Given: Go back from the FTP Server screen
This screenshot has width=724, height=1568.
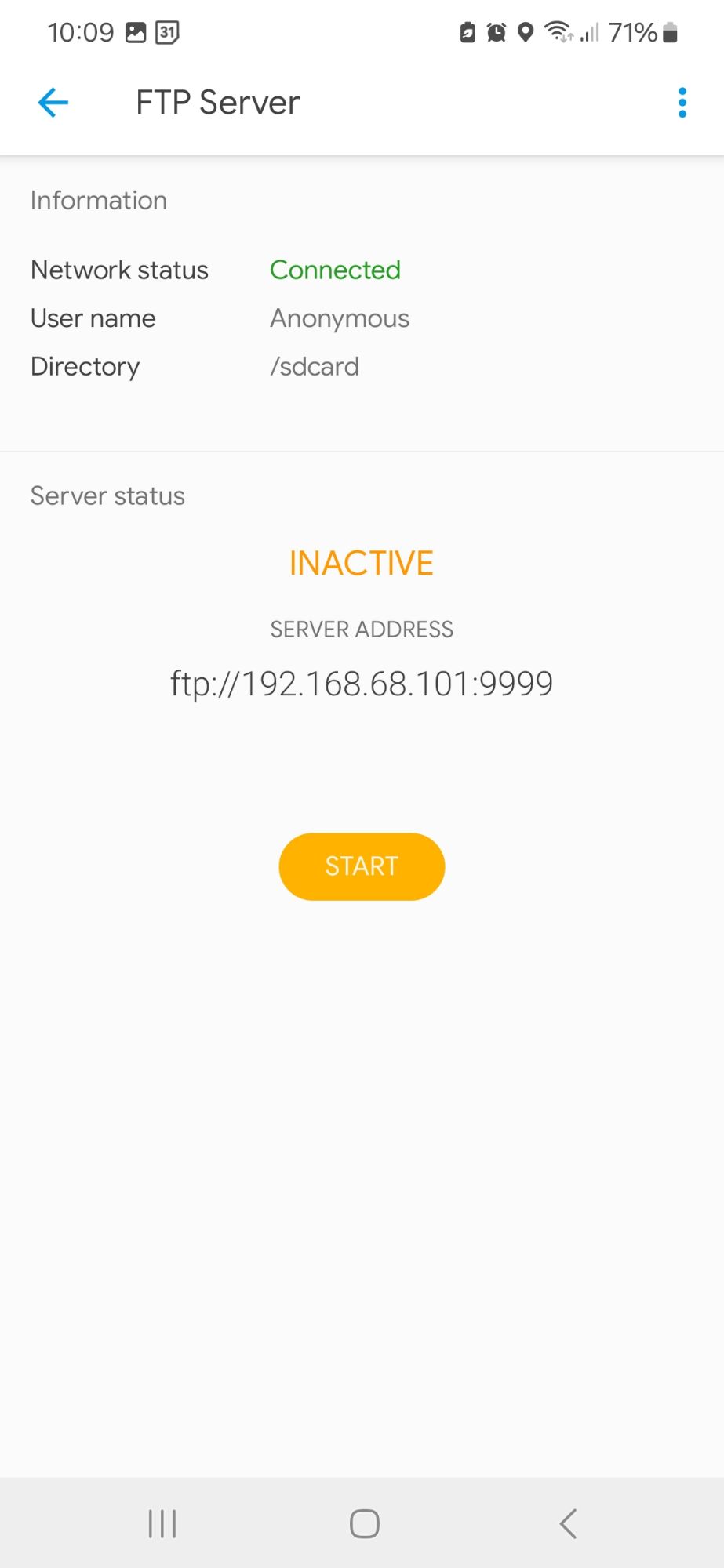Looking at the screenshot, I should [53, 103].
